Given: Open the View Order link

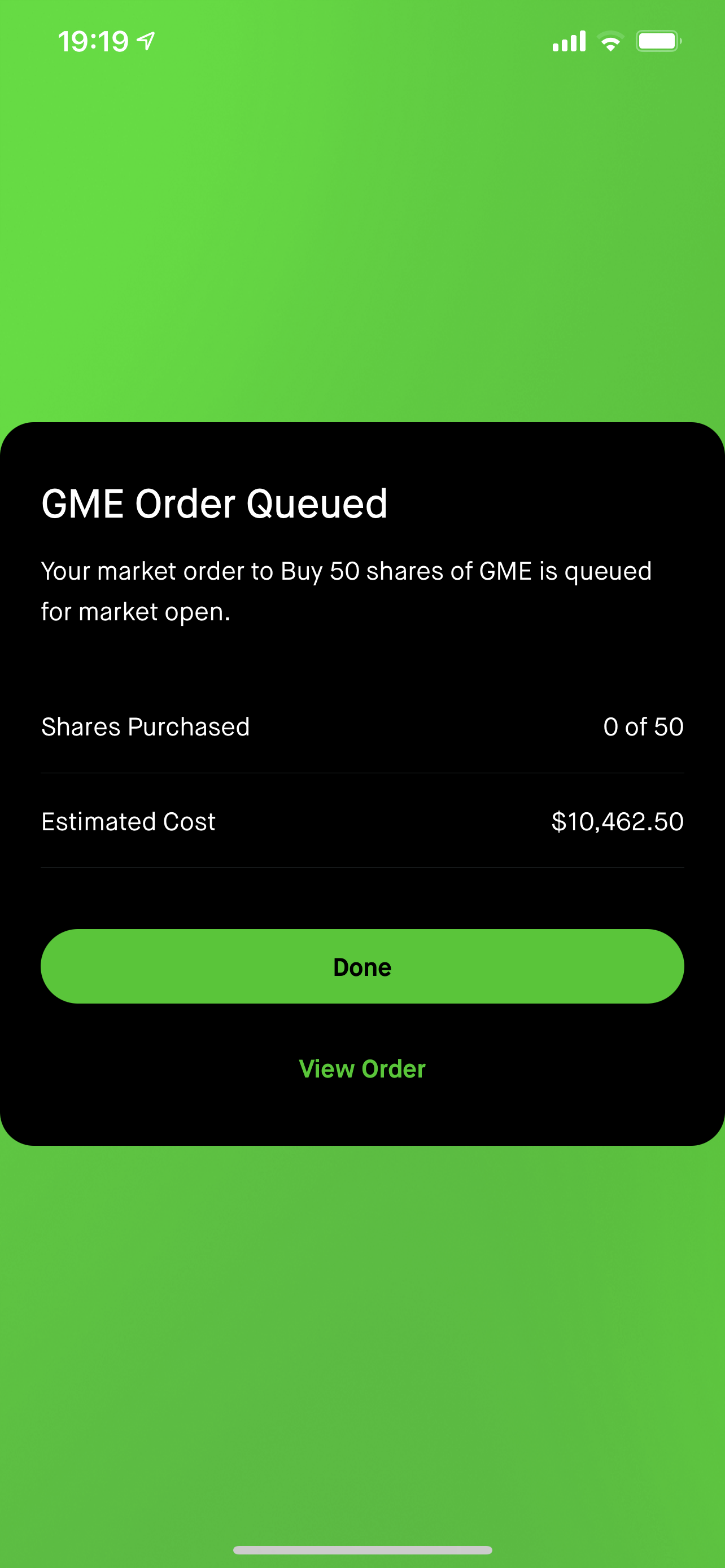Looking at the screenshot, I should tap(362, 1069).
